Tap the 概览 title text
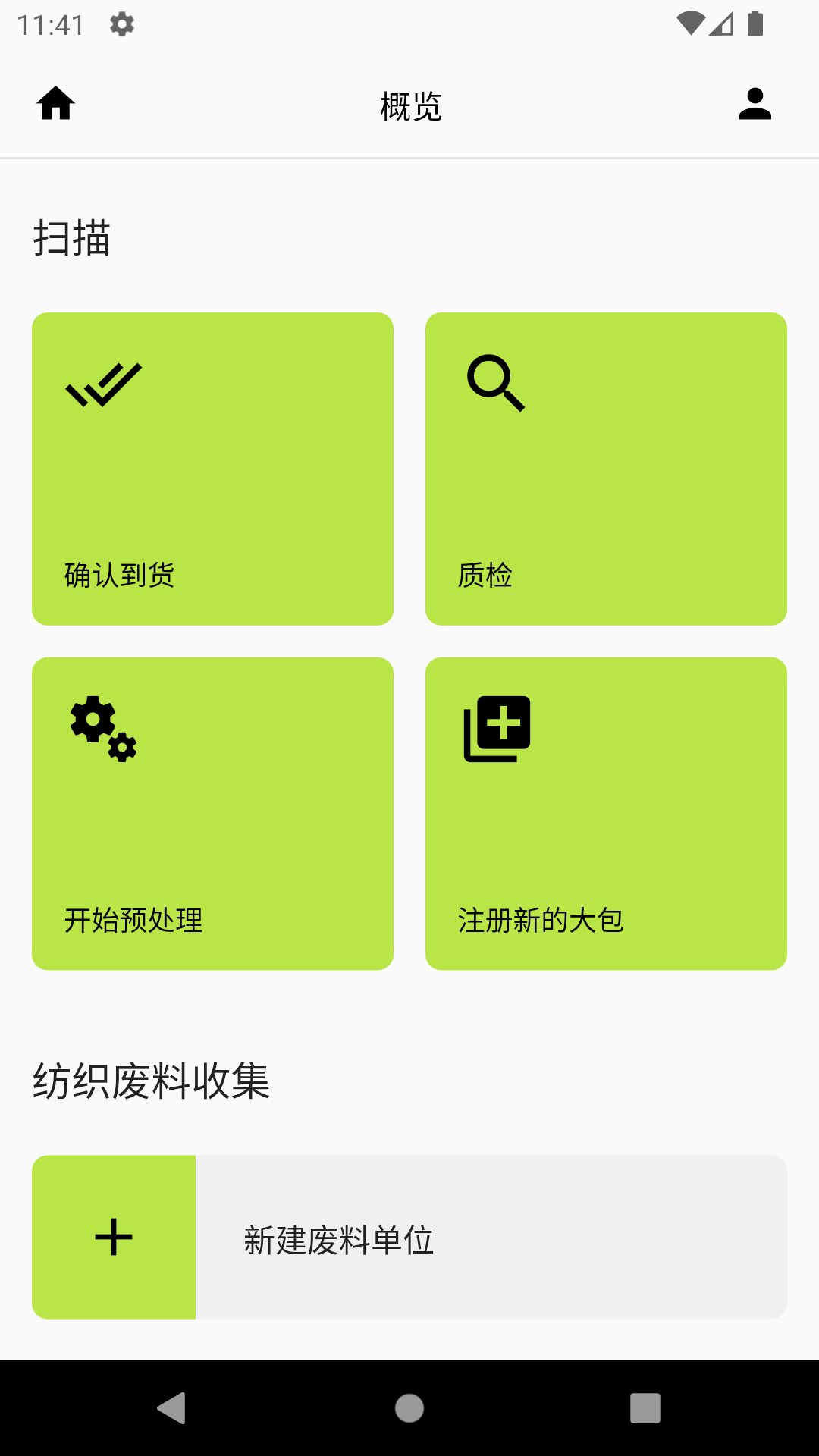Viewport: 819px width, 1456px height. 409,105
